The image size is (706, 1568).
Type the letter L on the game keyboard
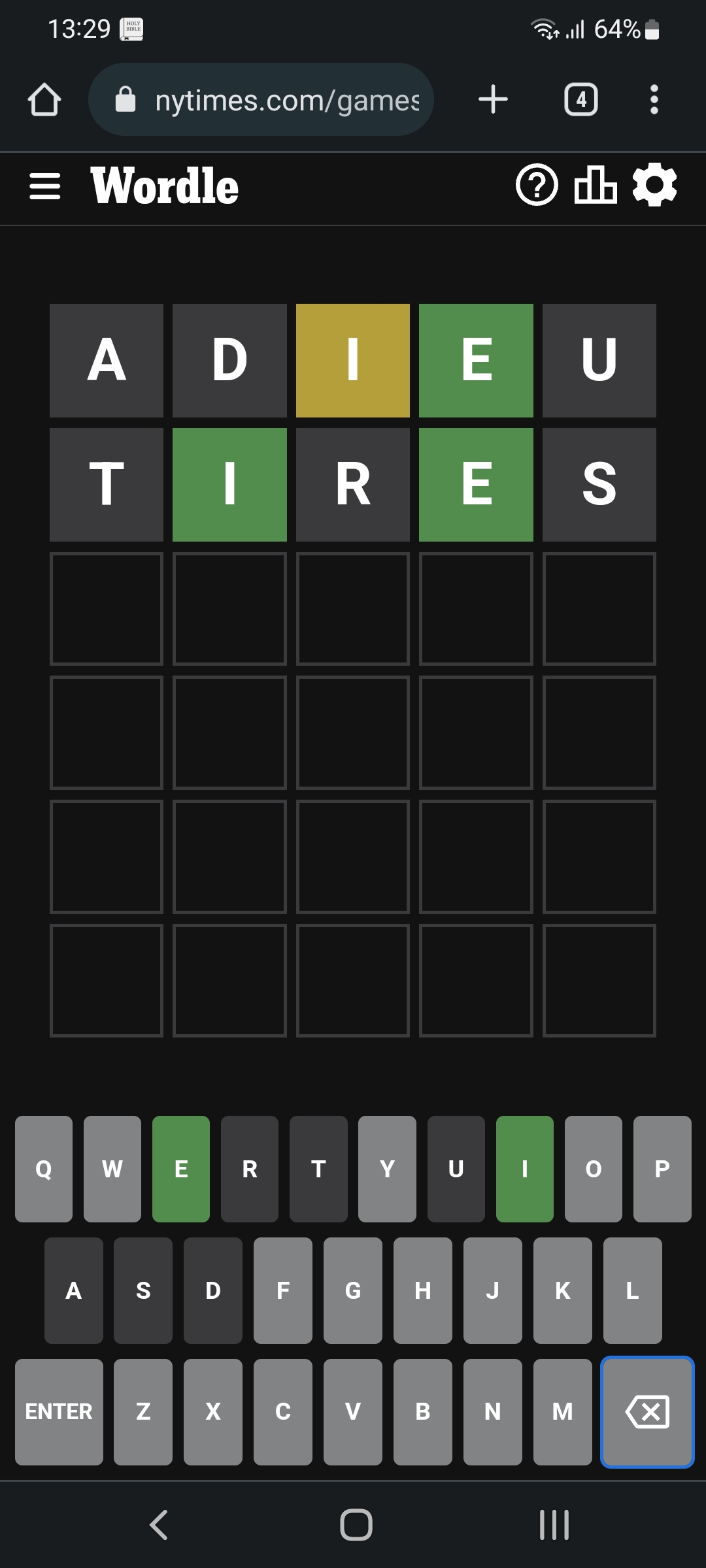click(632, 1290)
